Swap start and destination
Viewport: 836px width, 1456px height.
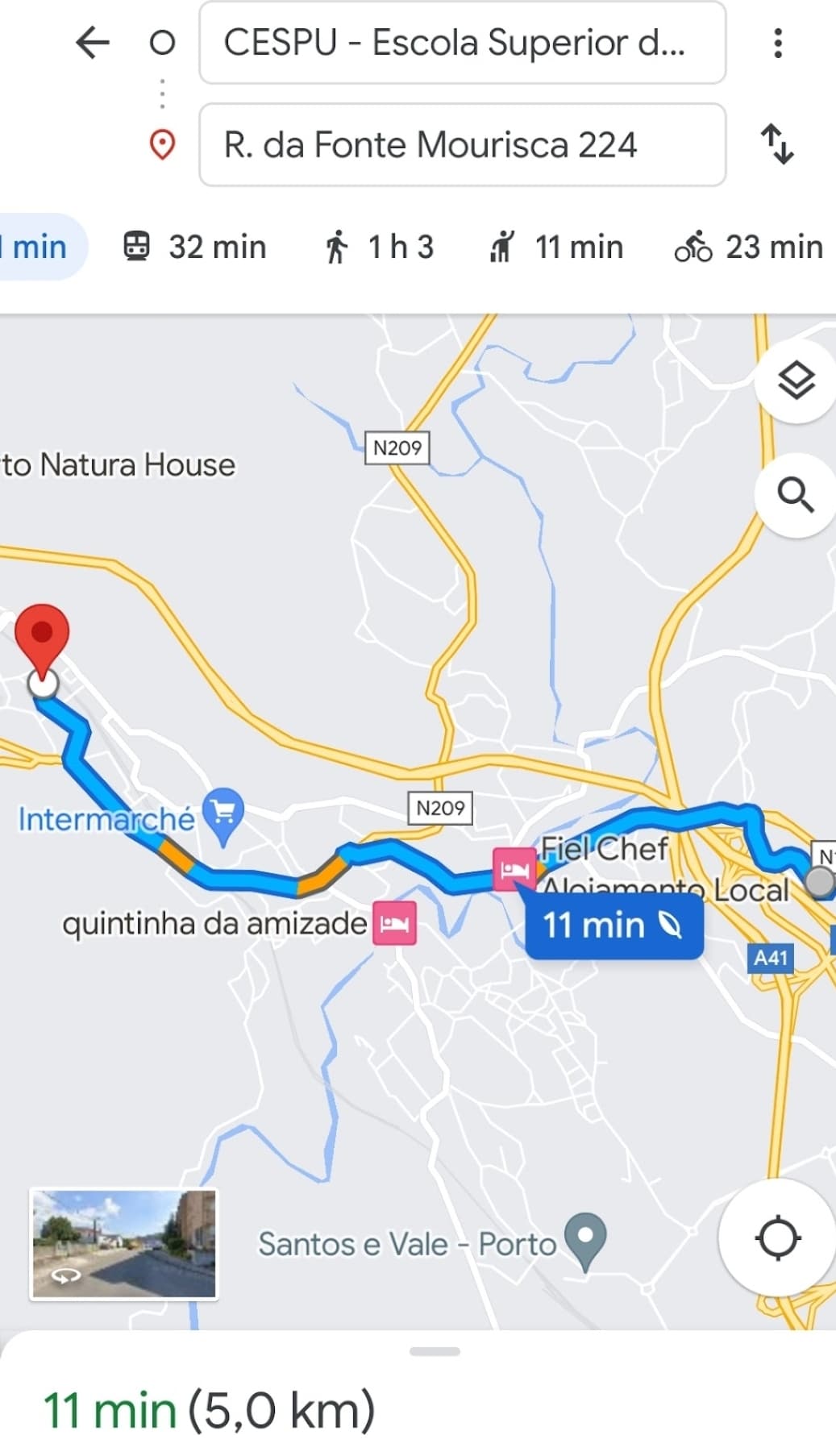coord(777,144)
